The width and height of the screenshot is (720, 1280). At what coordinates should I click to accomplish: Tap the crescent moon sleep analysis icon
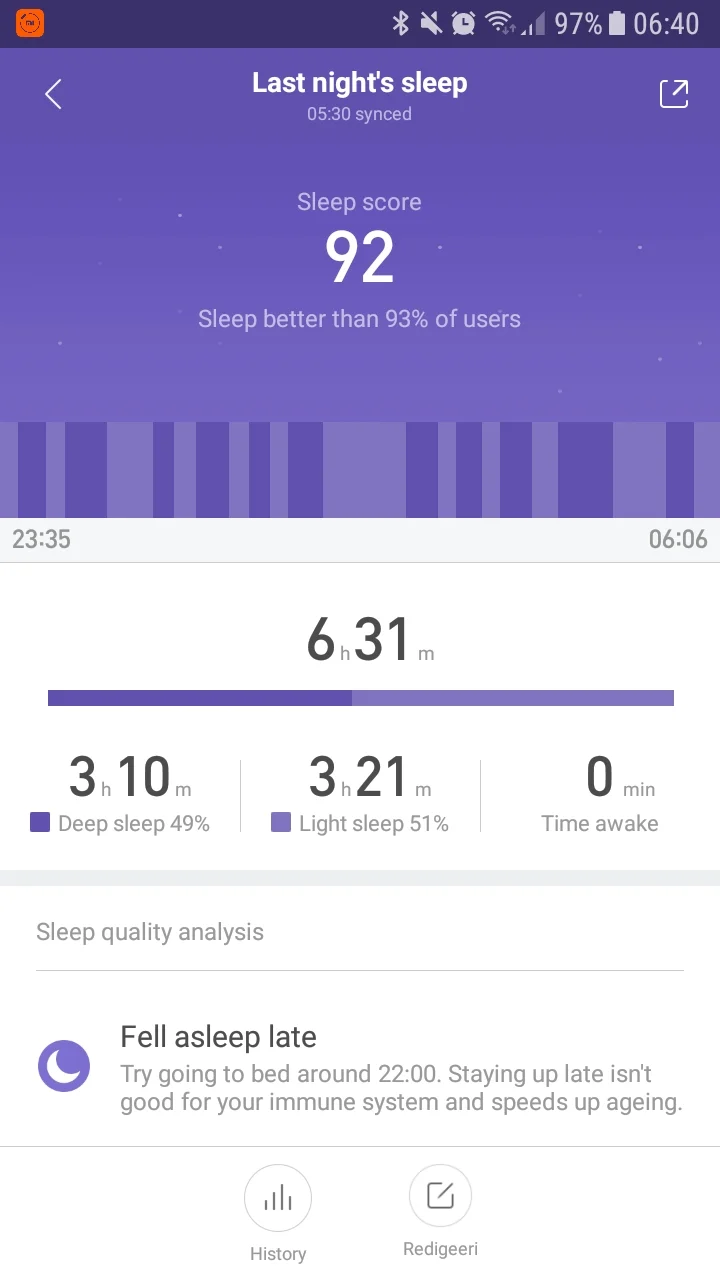coord(63,1065)
